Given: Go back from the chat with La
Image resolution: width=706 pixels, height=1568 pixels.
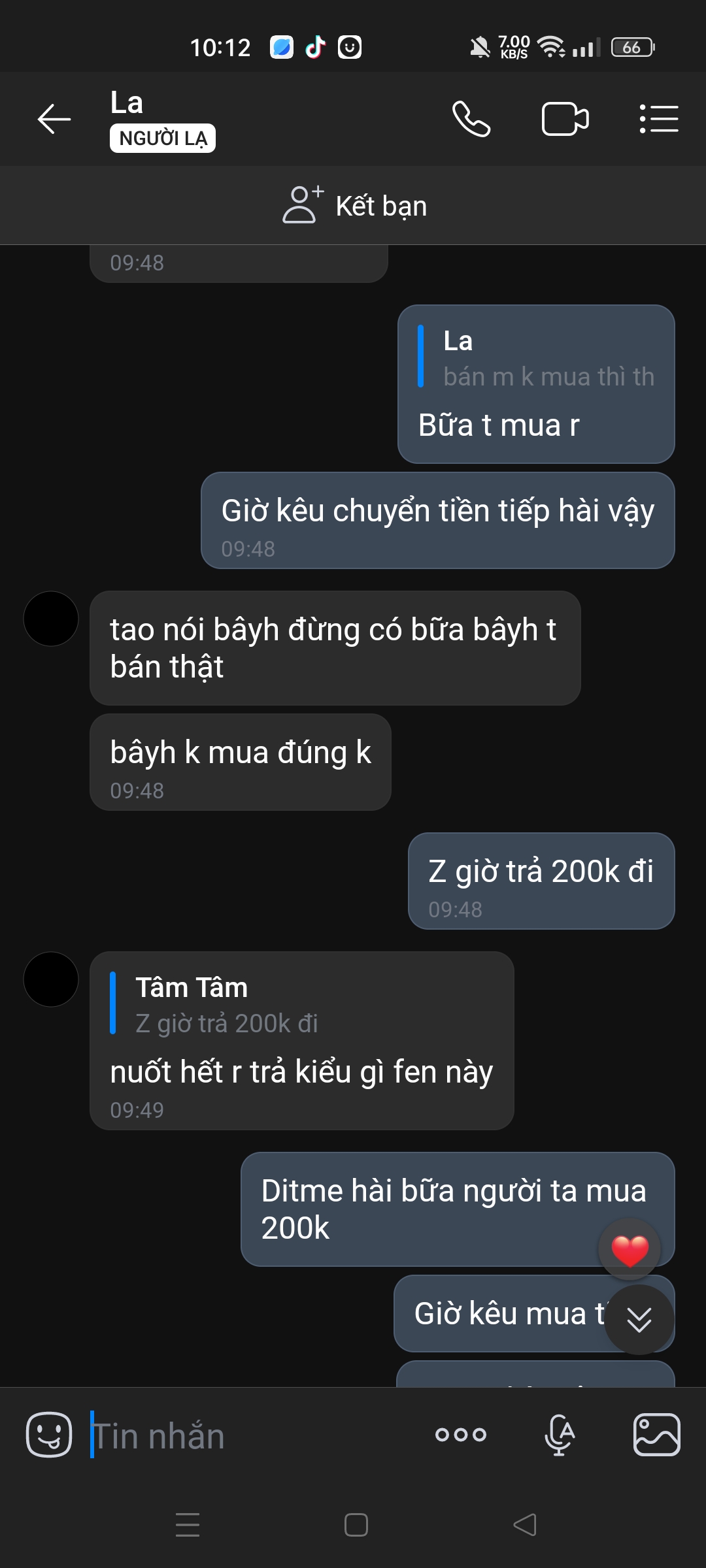Looking at the screenshot, I should pos(54,119).
